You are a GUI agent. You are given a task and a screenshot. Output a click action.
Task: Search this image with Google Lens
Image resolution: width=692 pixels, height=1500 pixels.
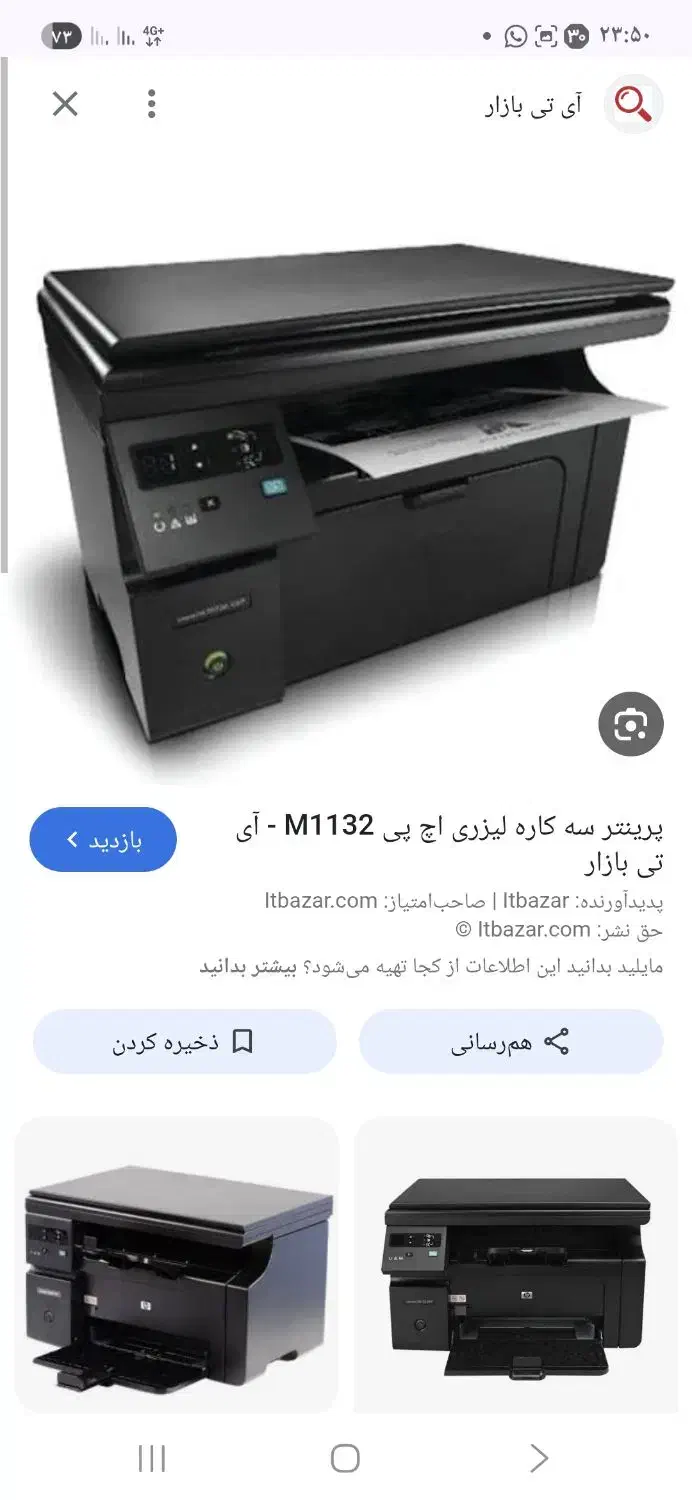click(631, 724)
